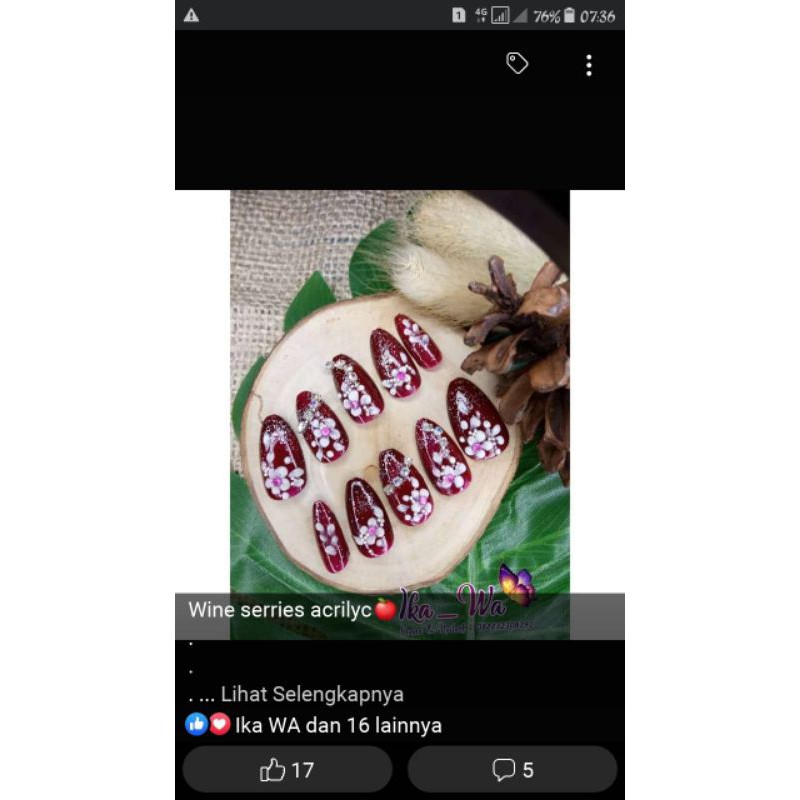Open the 5 comments
Screen dimensions: 800x800
[x=512, y=769]
